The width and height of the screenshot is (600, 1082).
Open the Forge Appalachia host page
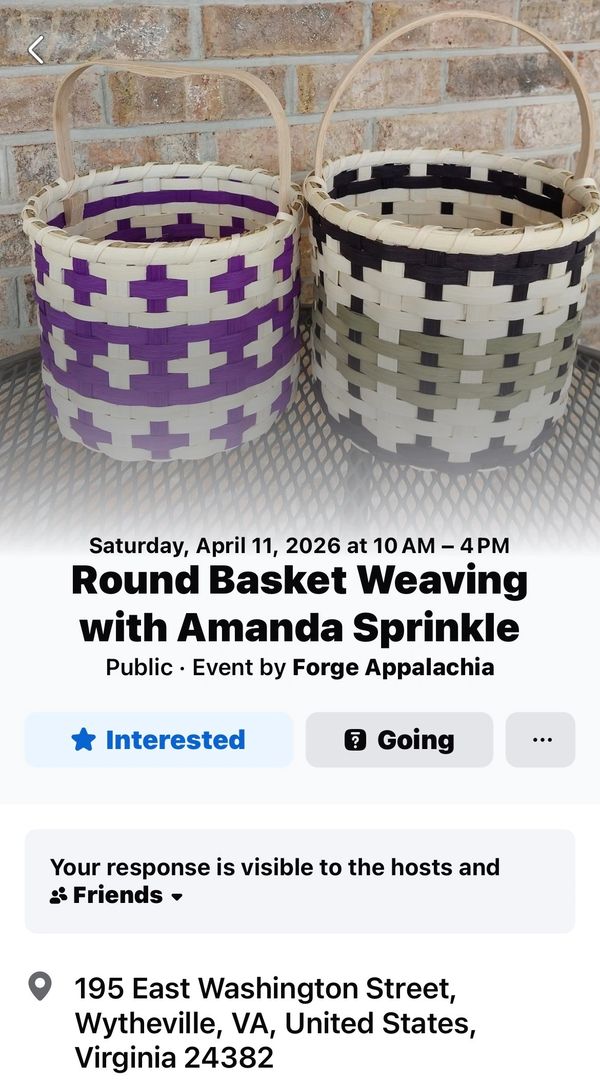[393, 667]
